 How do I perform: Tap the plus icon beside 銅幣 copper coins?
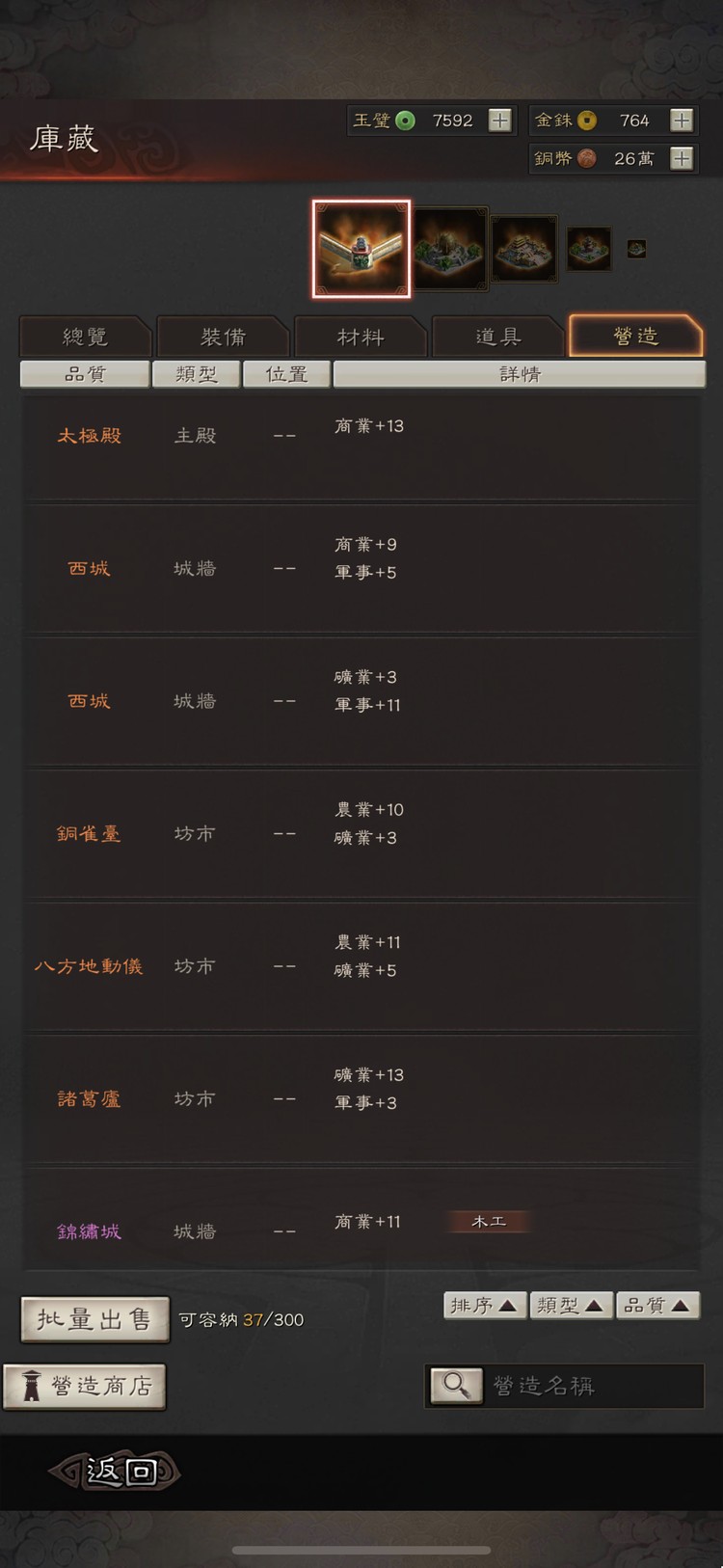point(683,159)
